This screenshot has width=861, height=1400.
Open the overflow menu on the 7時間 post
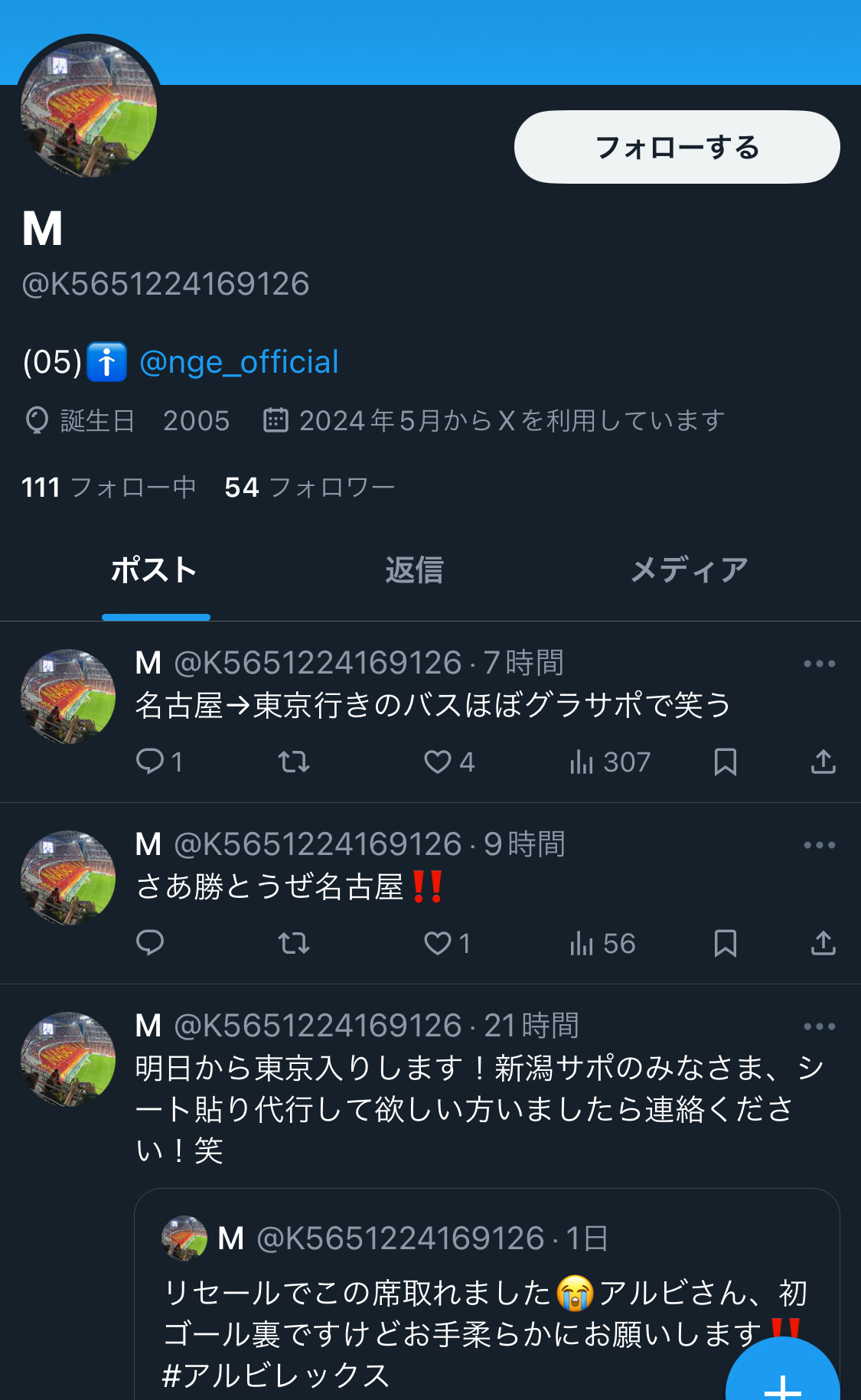819,664
